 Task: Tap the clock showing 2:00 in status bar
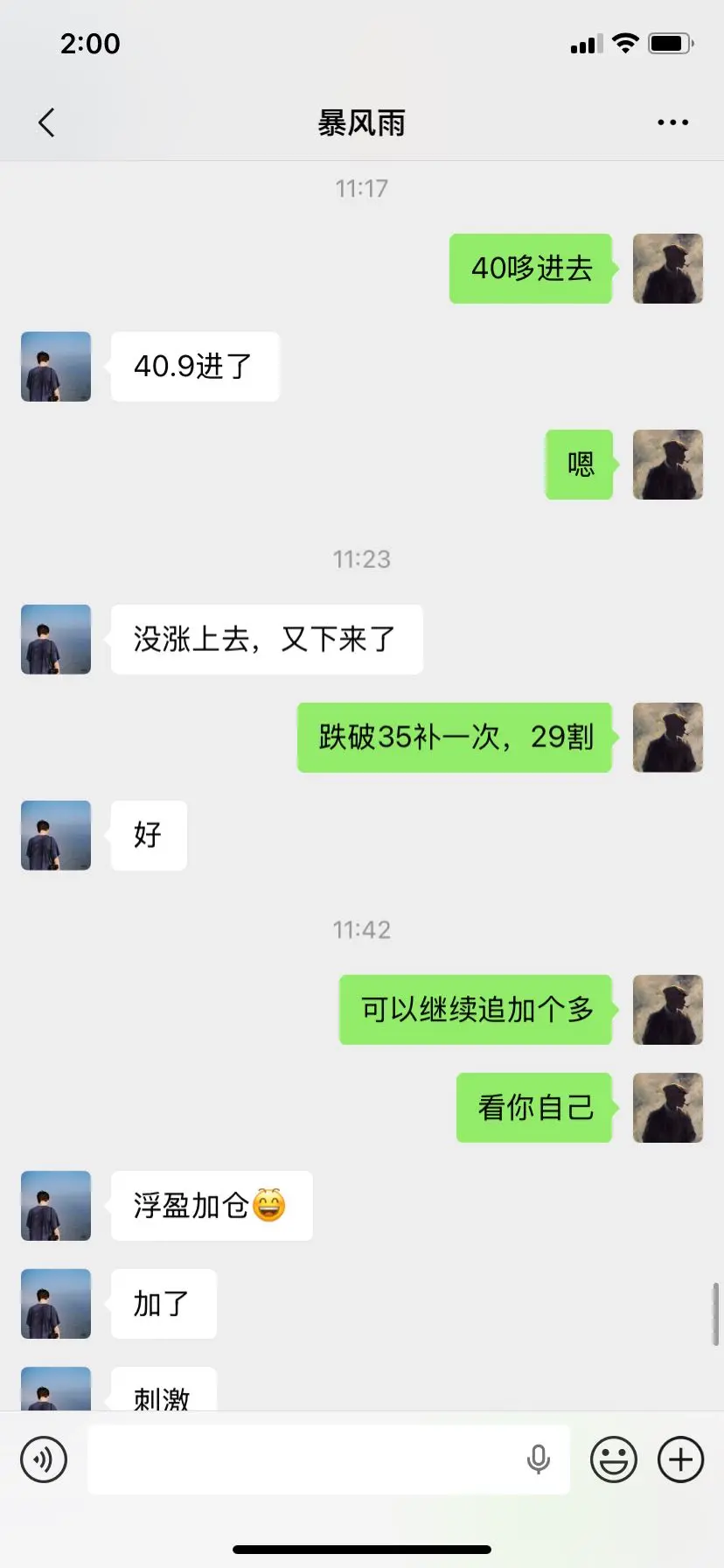click(91, 43)
